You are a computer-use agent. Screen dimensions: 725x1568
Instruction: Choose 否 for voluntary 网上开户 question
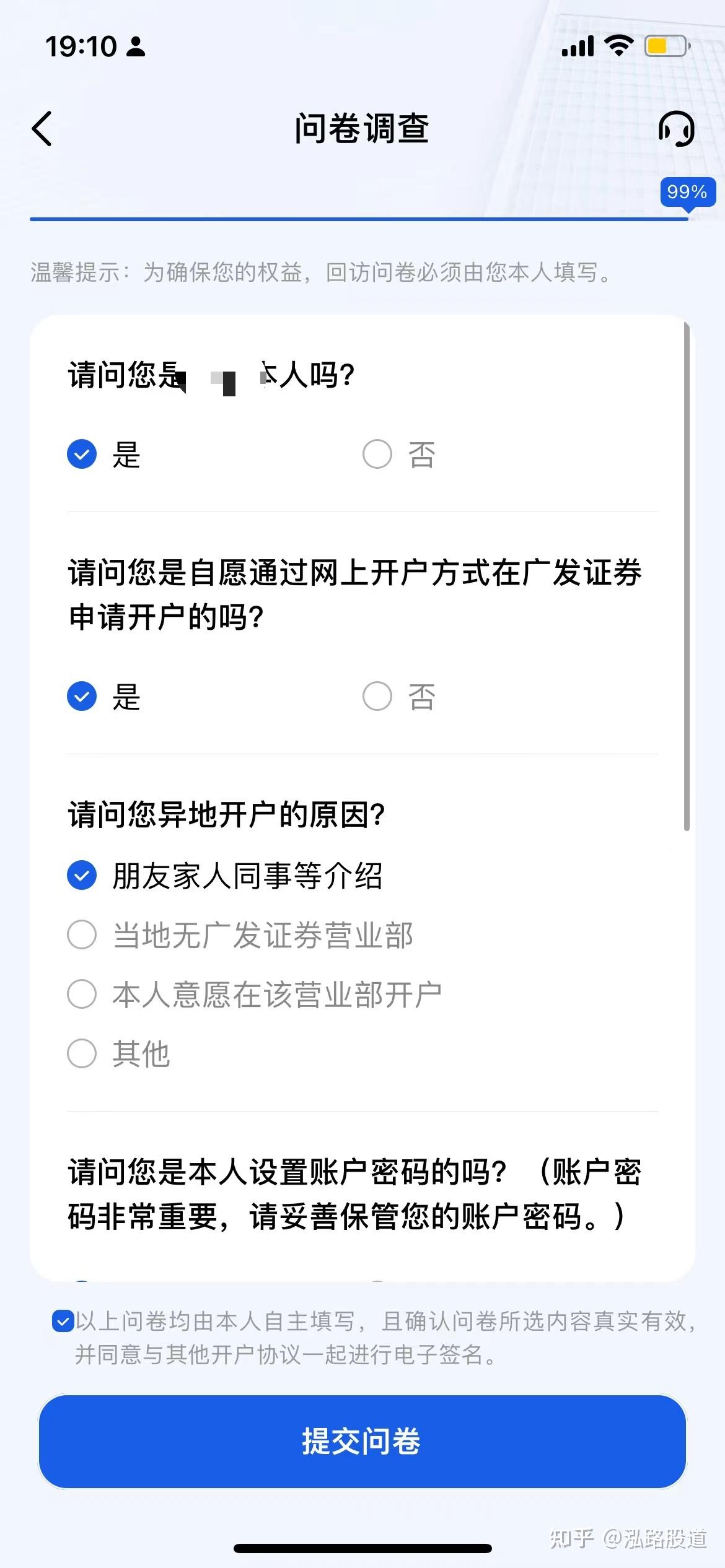(377, 696)
